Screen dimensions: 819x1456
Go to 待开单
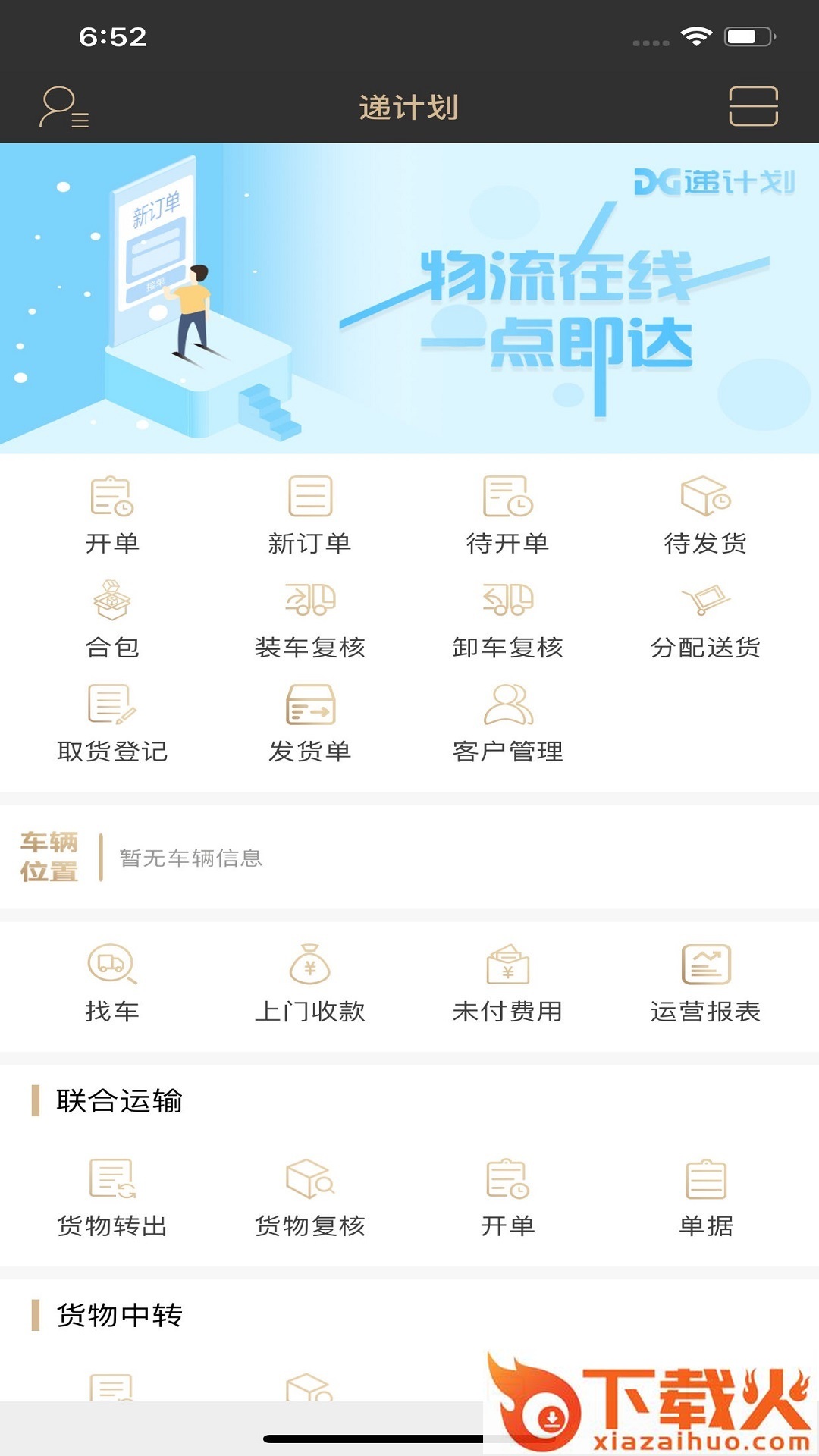507,516
